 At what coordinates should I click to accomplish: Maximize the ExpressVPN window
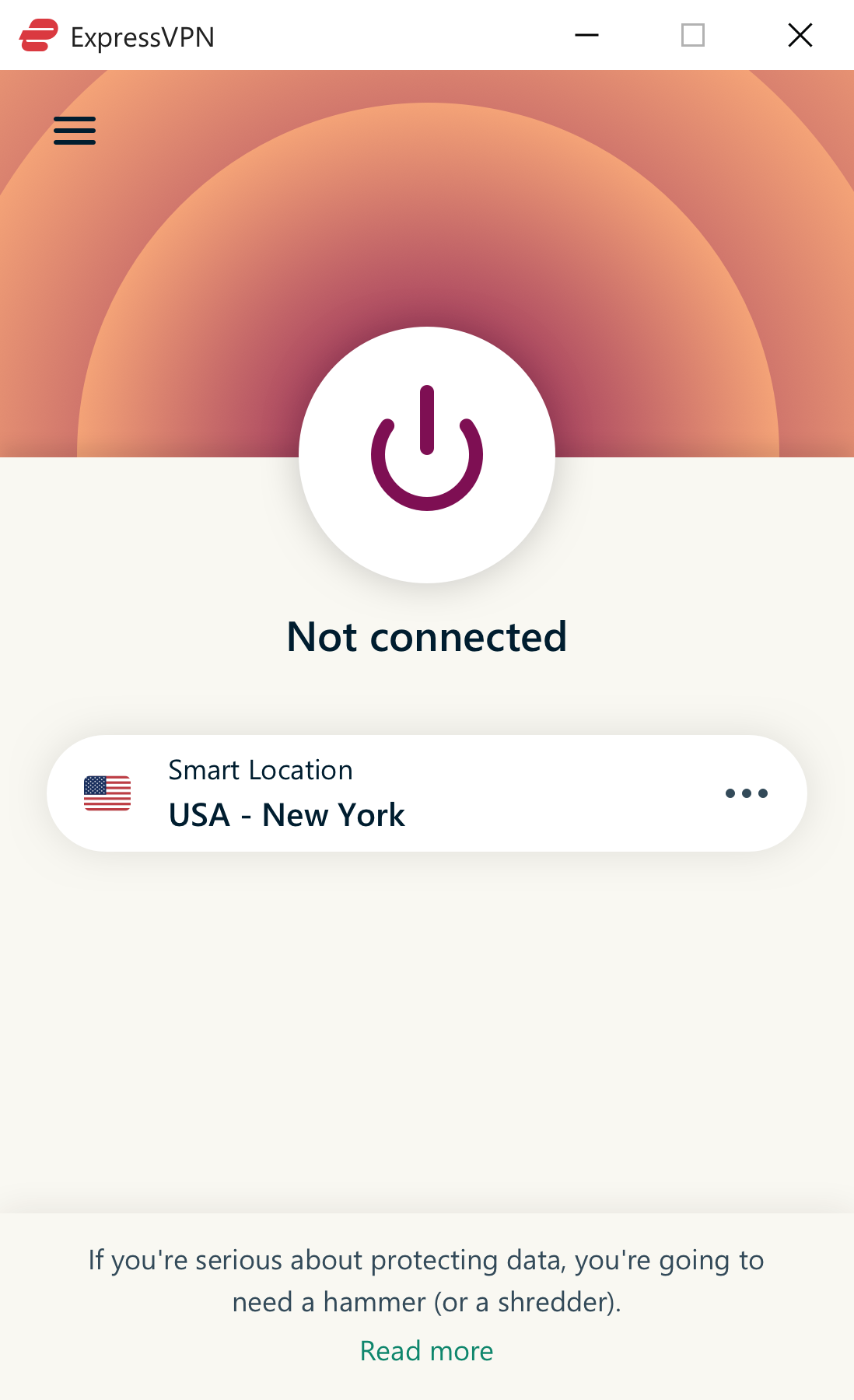click(693, 35)
